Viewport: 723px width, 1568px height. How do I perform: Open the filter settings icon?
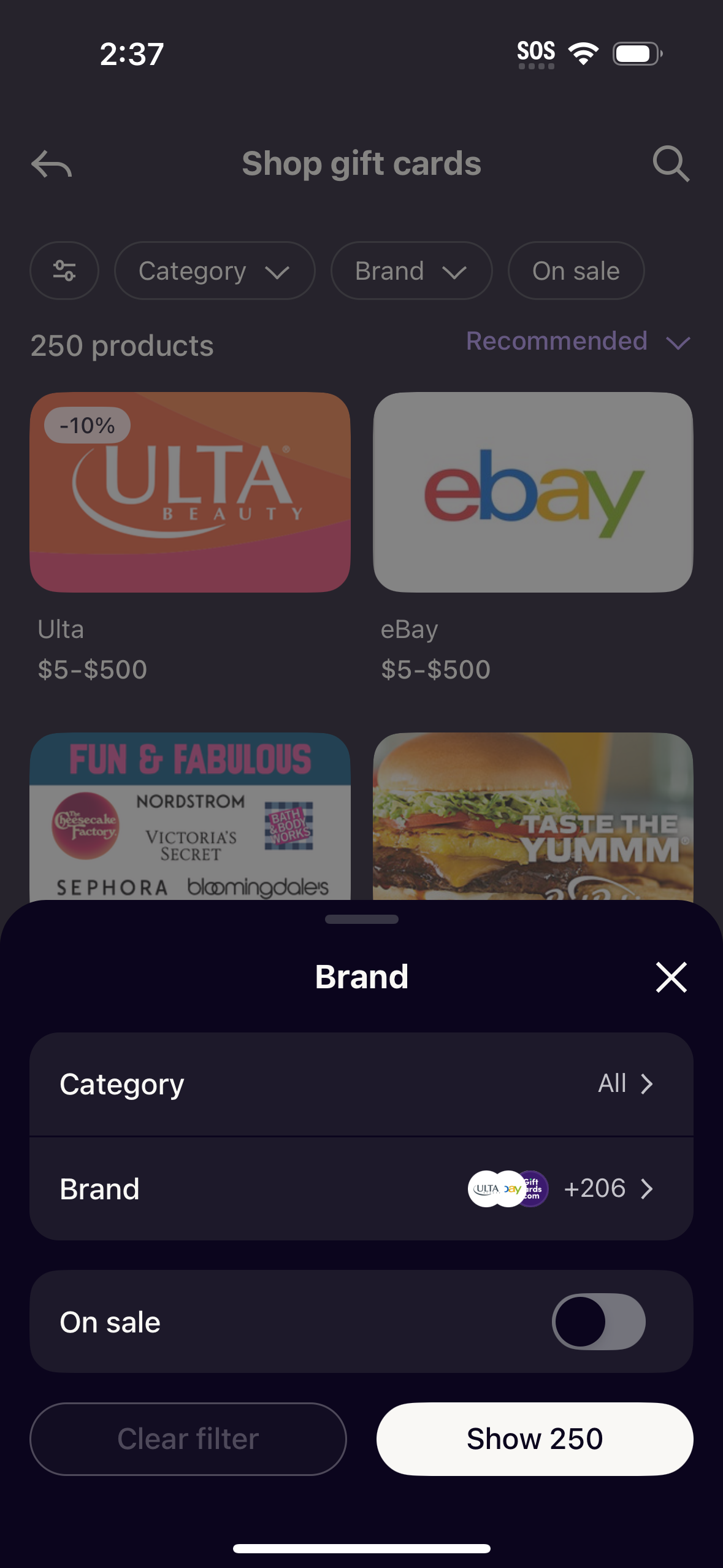click(64, 271)
